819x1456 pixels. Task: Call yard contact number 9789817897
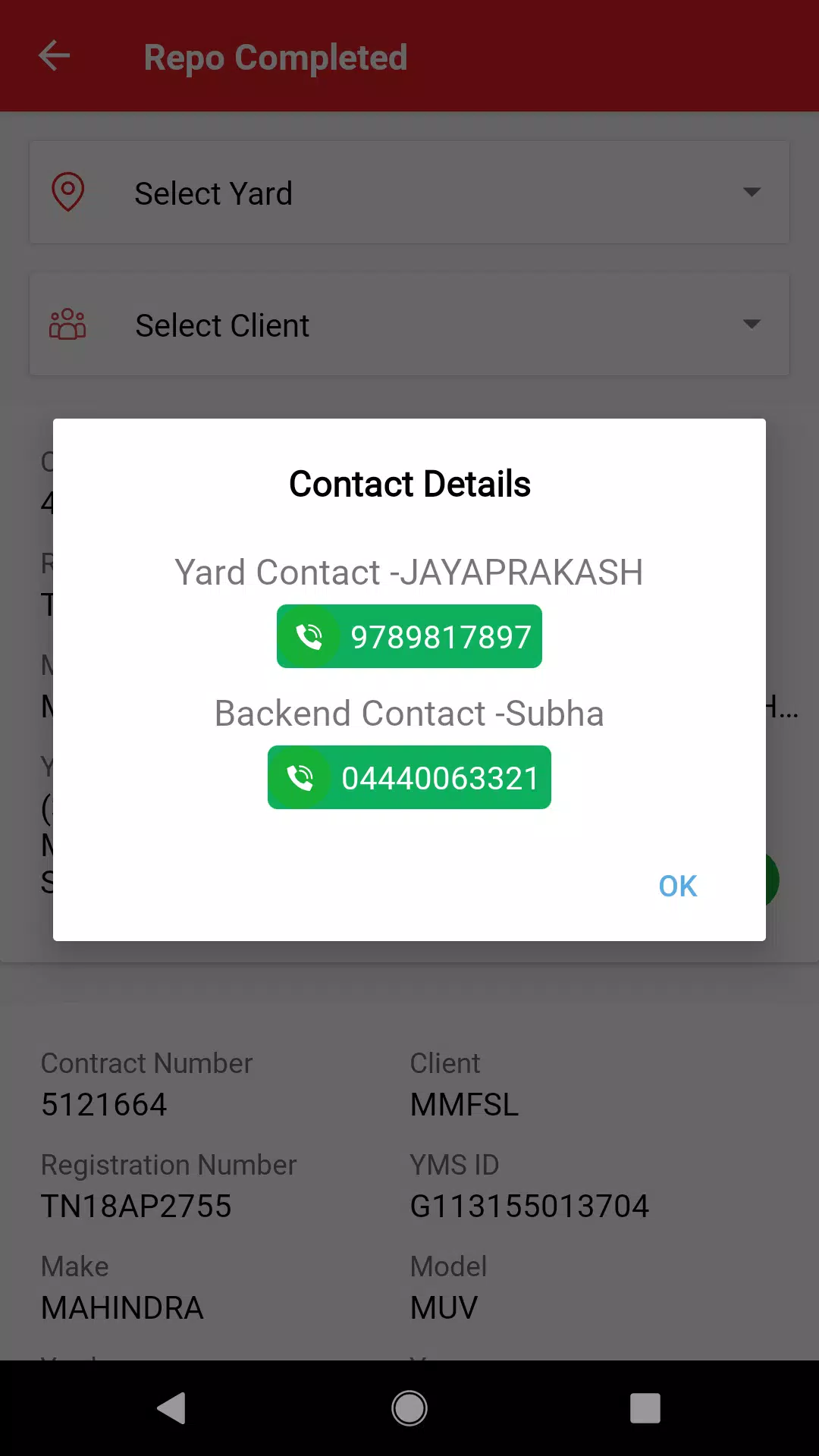(x=409, y=636)
